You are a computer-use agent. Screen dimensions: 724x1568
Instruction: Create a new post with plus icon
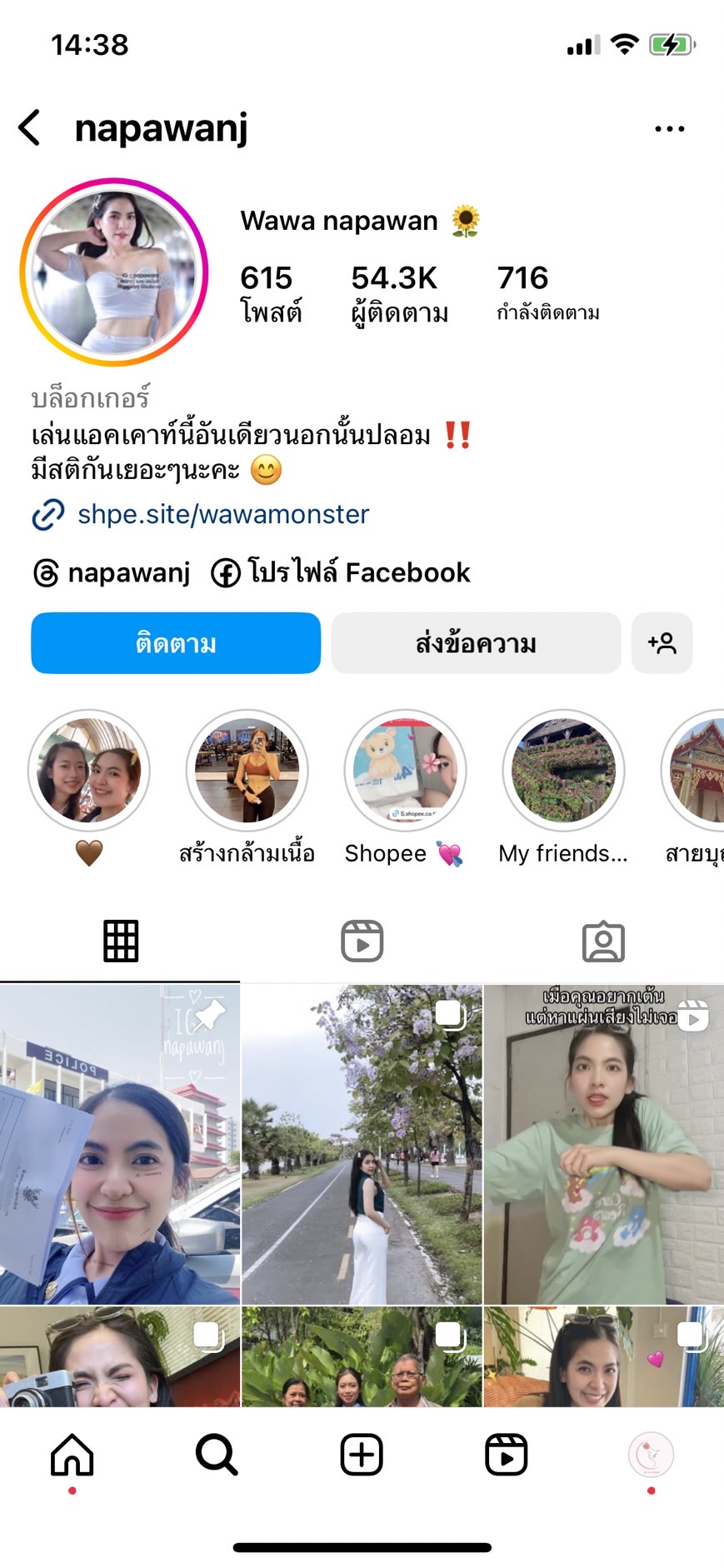362,1455
